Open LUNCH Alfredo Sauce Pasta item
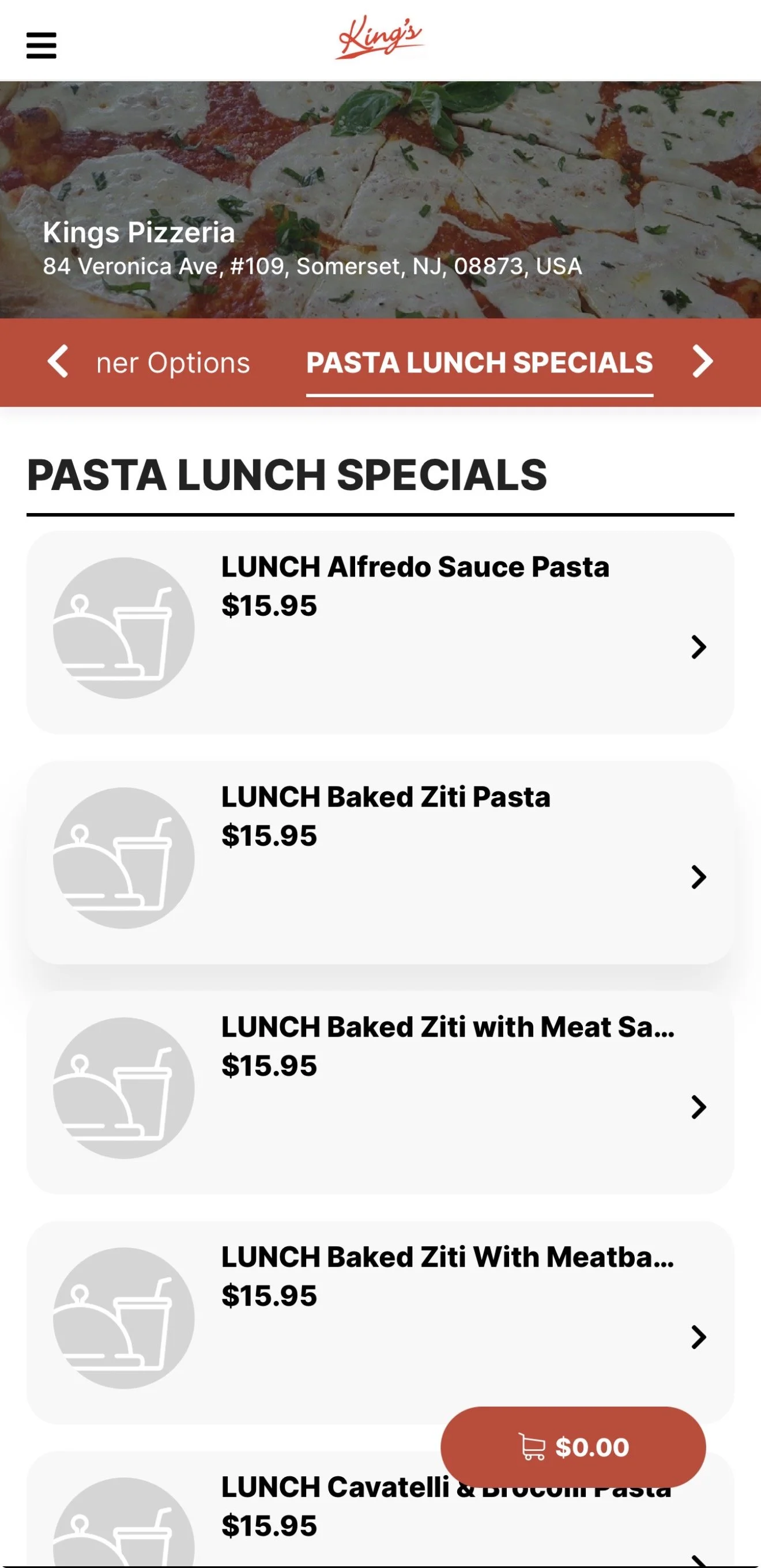This screenshot has height=1568, width=761. [380, 632]
